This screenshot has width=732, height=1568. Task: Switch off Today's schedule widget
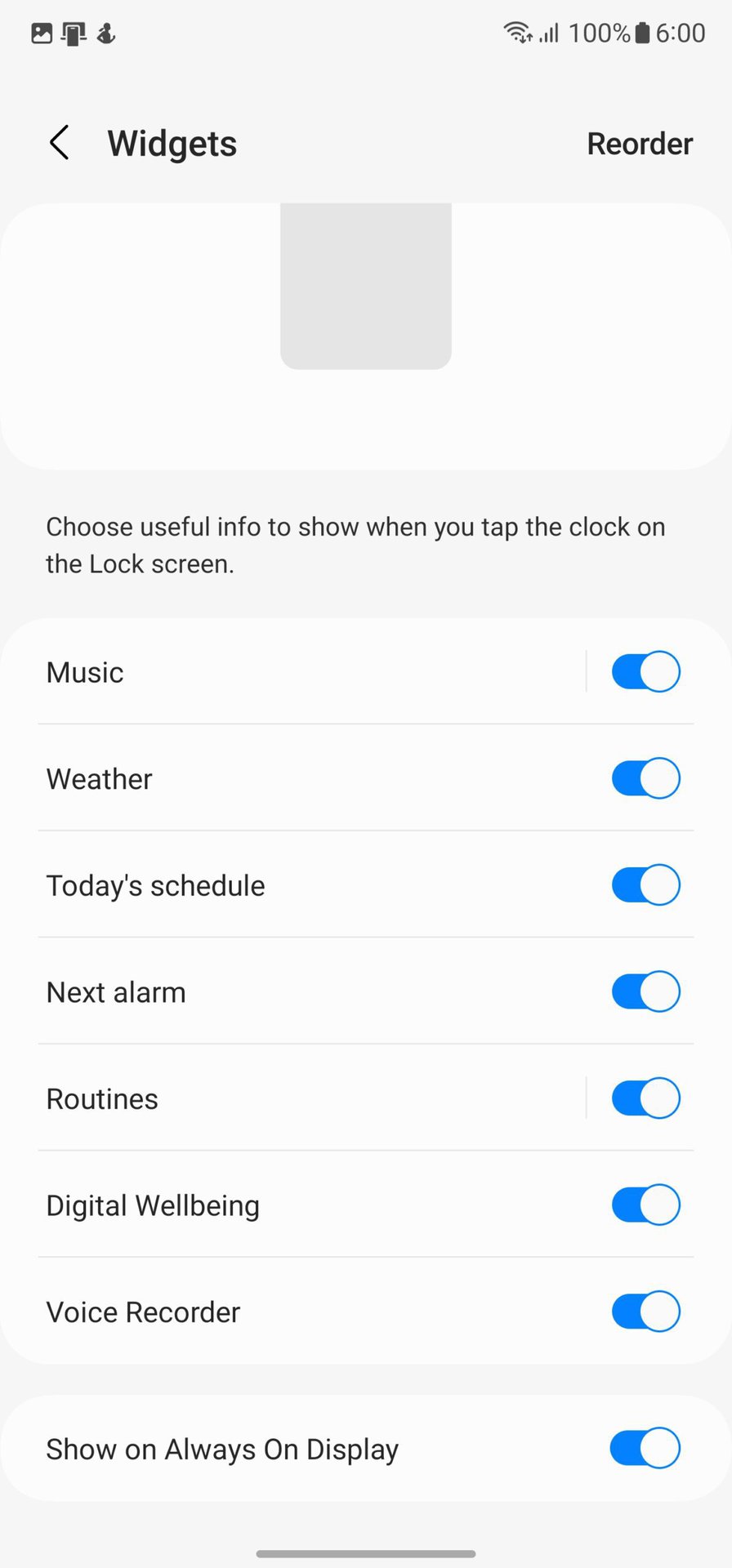tap(645, 885)
